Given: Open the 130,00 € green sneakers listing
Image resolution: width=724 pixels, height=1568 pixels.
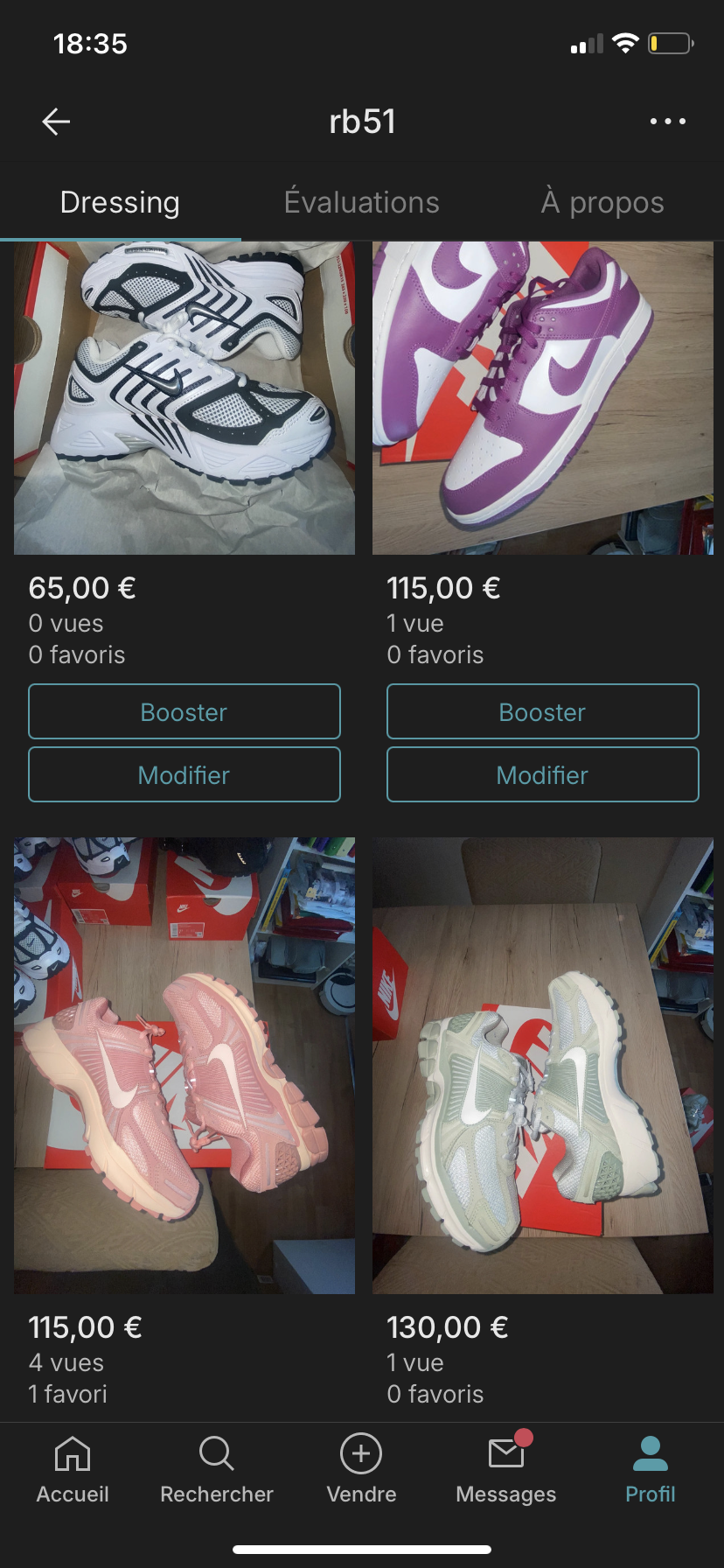Looking at the screenshot, I should click(x=543, y=1065).
